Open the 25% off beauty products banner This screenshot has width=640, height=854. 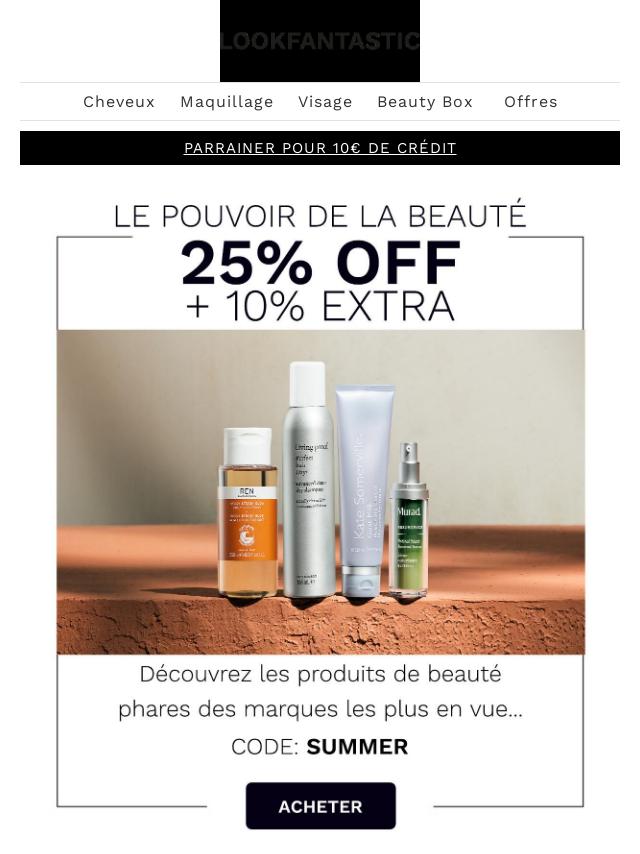(320, 490)
